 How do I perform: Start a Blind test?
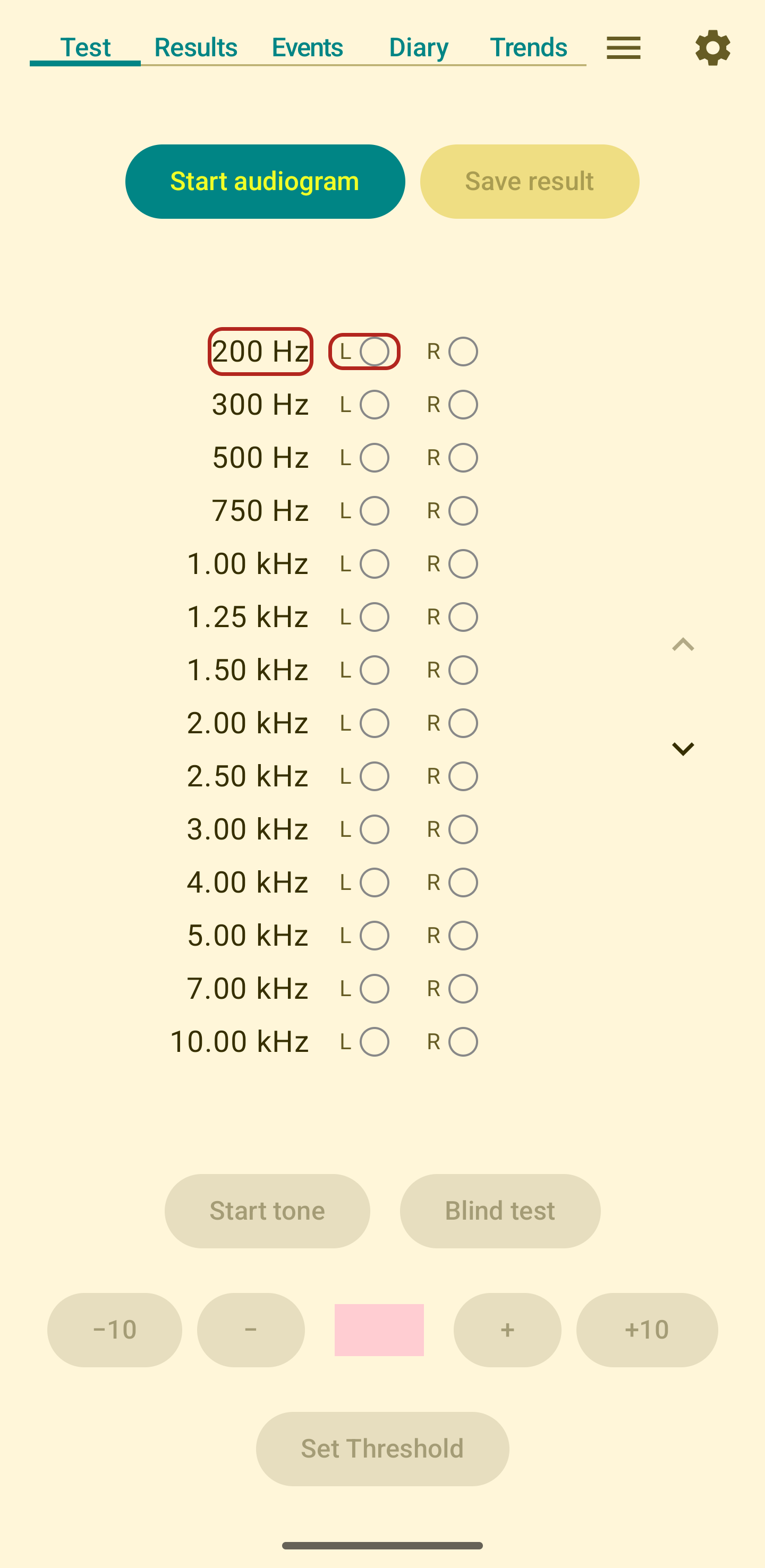499,1210
